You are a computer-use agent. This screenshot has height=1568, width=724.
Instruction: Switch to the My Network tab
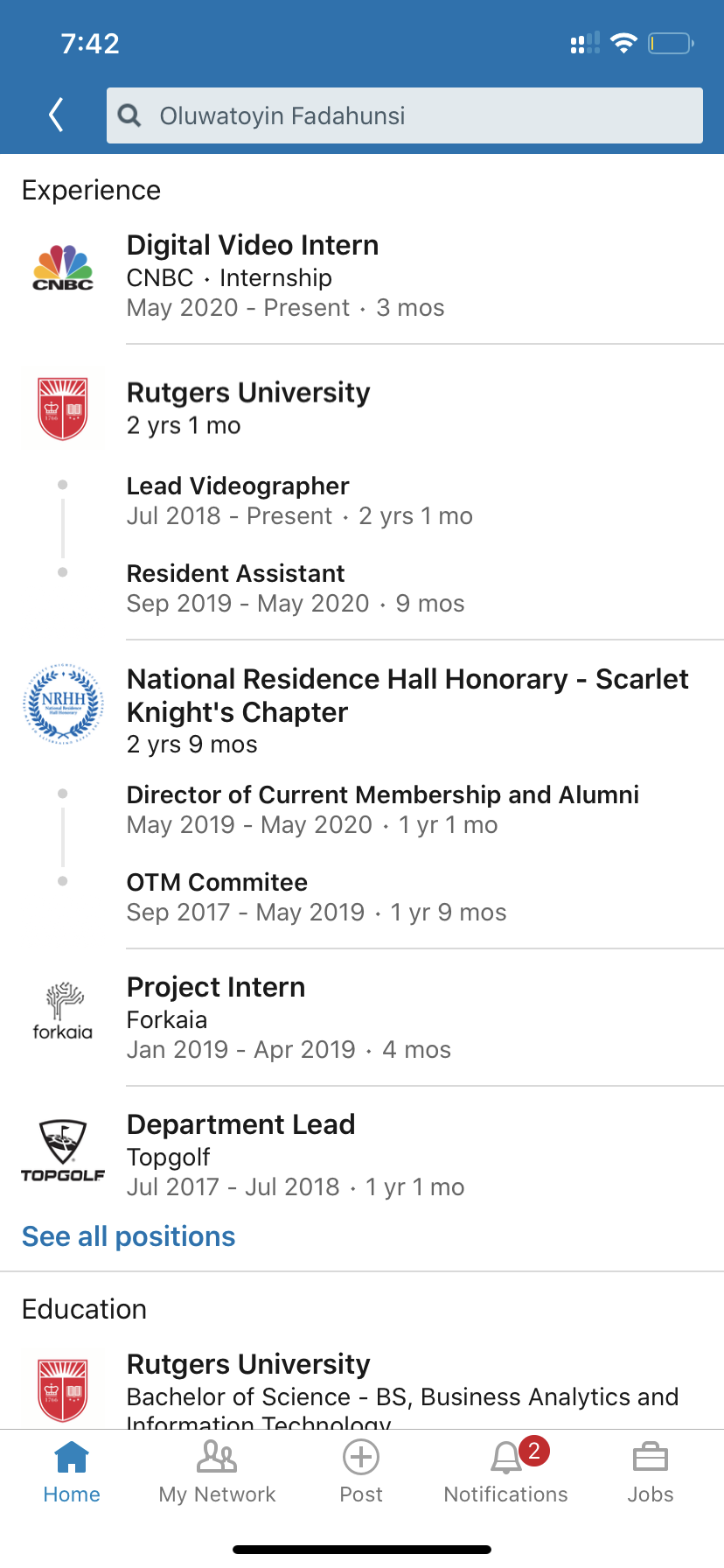pos(217,1472)
